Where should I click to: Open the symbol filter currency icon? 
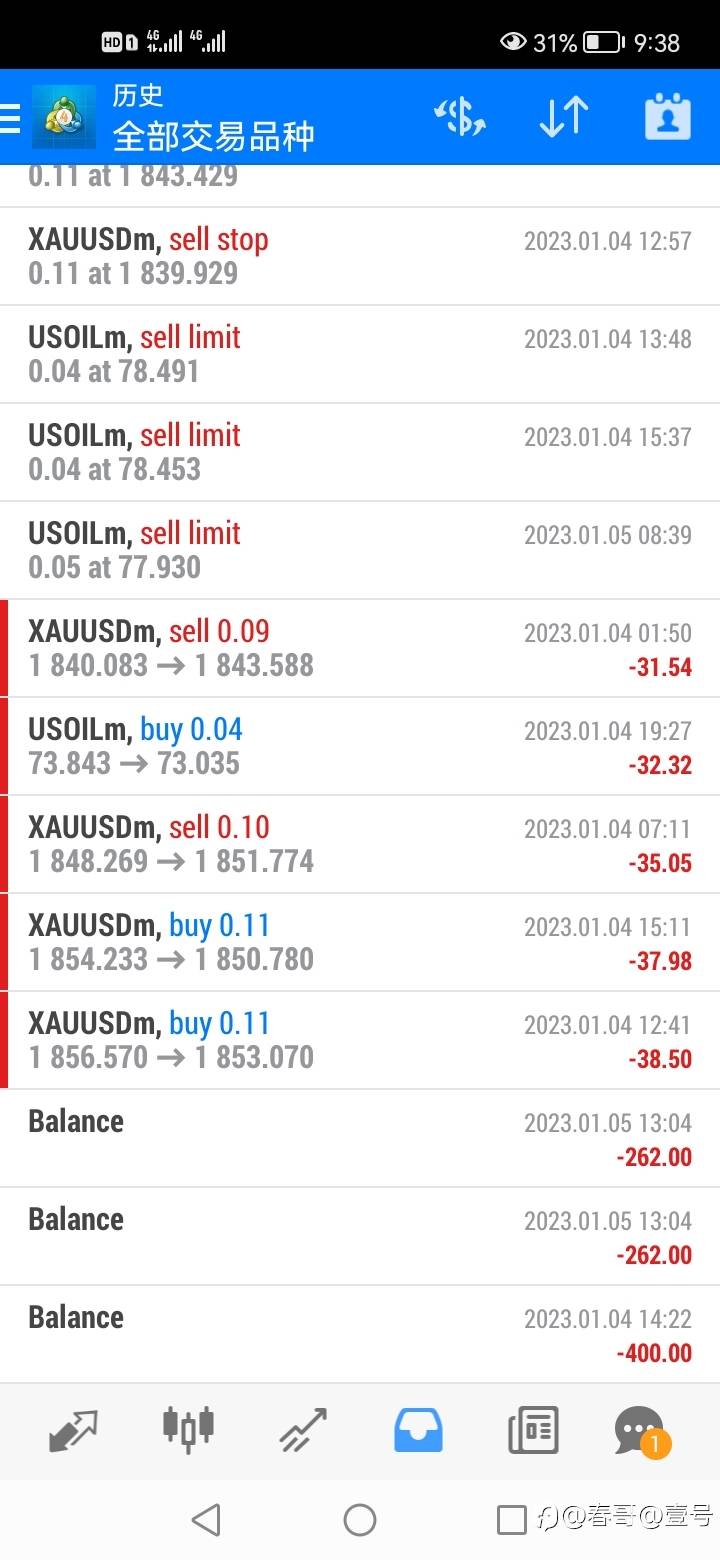point(460,118)
